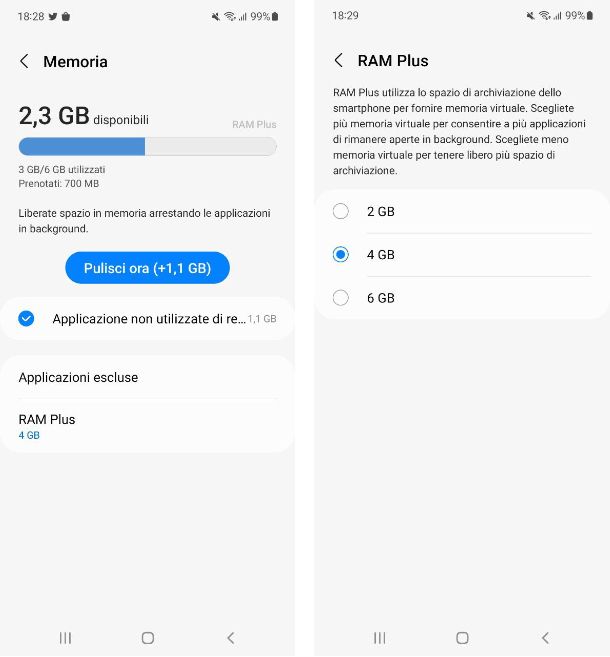This screenshot has height=657, width=610.
Task: Open the RAM Plus setting row
Action: tap(147, 426)
